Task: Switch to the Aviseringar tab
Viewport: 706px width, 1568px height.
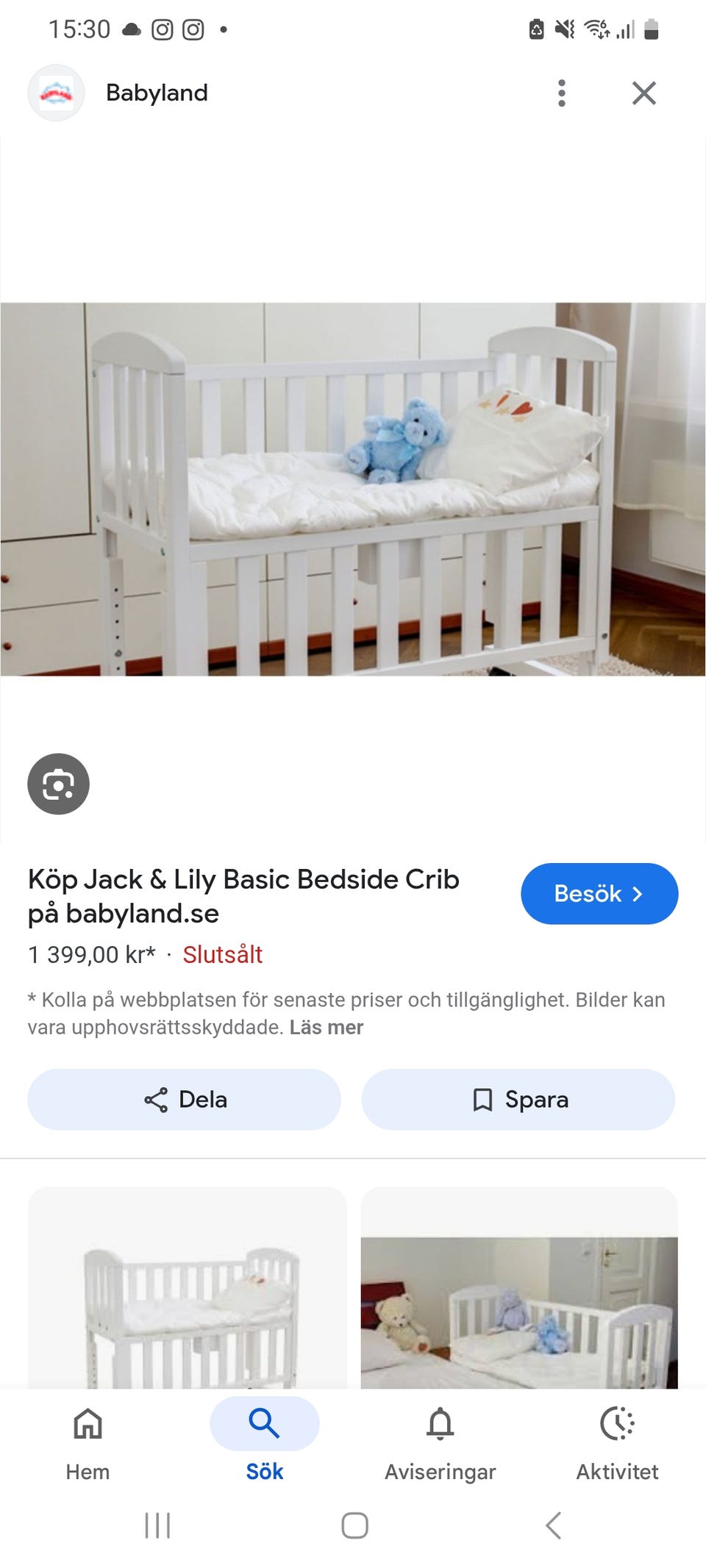Action: [440, 1445]
